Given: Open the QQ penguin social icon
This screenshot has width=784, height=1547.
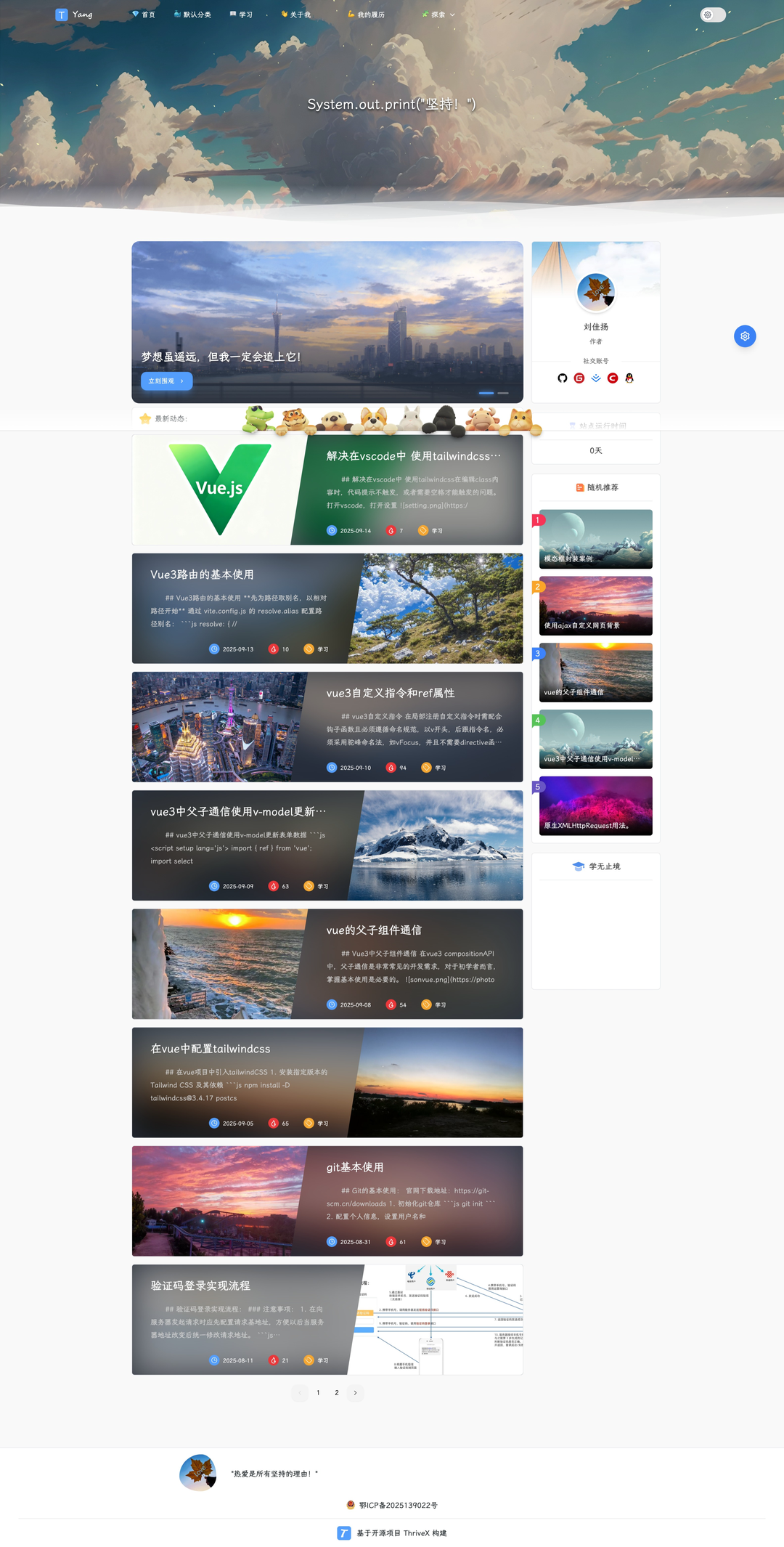Looking at the screenshot, I should tap(629, 378).
